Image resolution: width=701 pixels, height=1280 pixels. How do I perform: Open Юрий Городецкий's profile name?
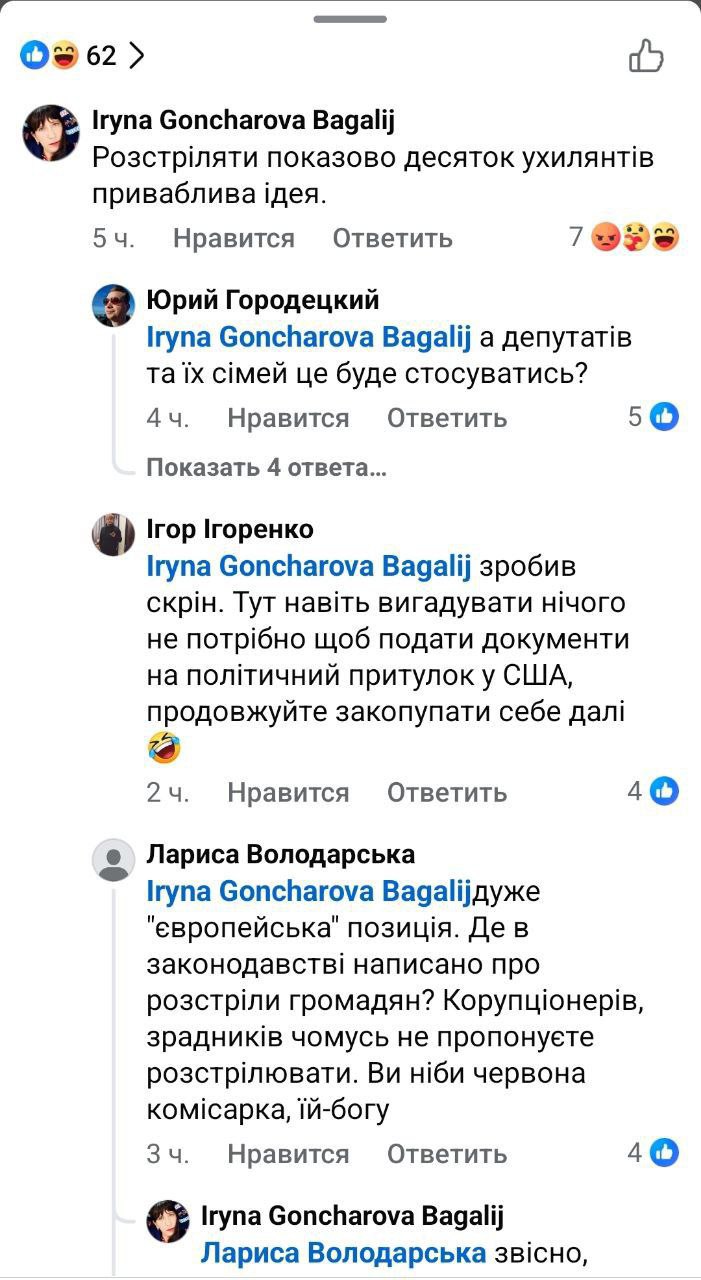click(263, 300)
